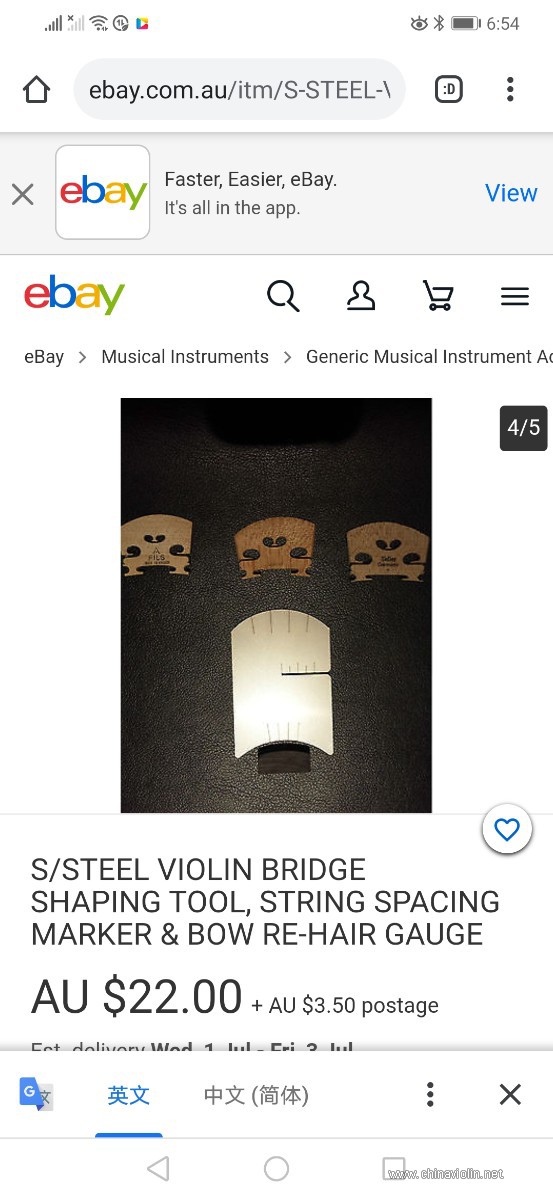Open the Generic Musical Instrument breadcrumb
The height and width of the screenshot is (1200, 553).
(429, 357)
